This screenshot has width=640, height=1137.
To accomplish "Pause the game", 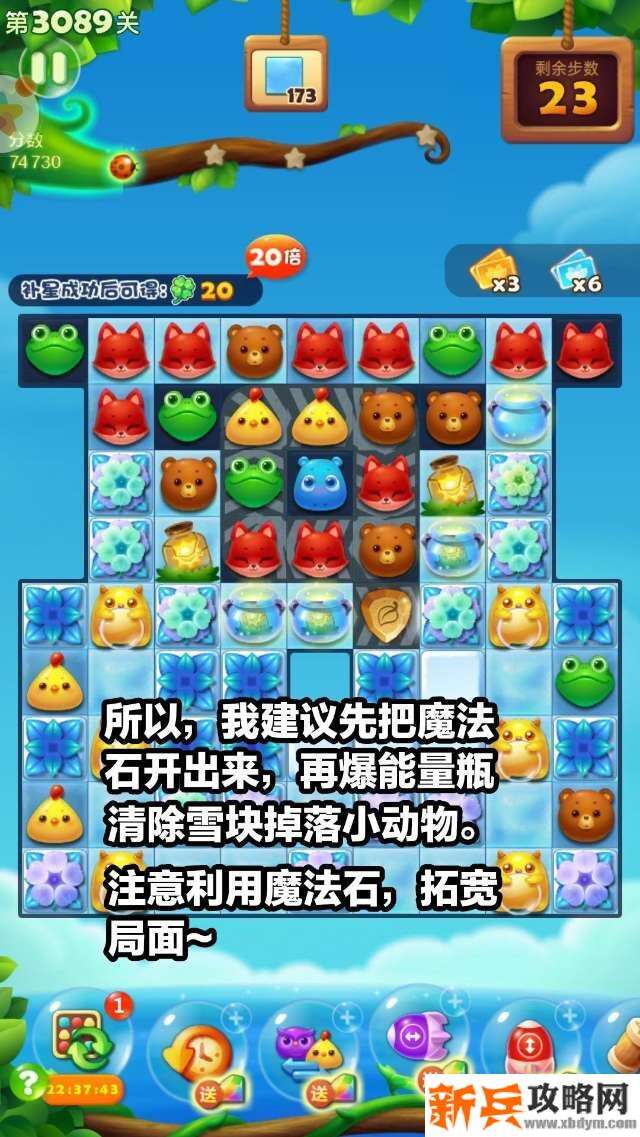I will tap(46, 69).
